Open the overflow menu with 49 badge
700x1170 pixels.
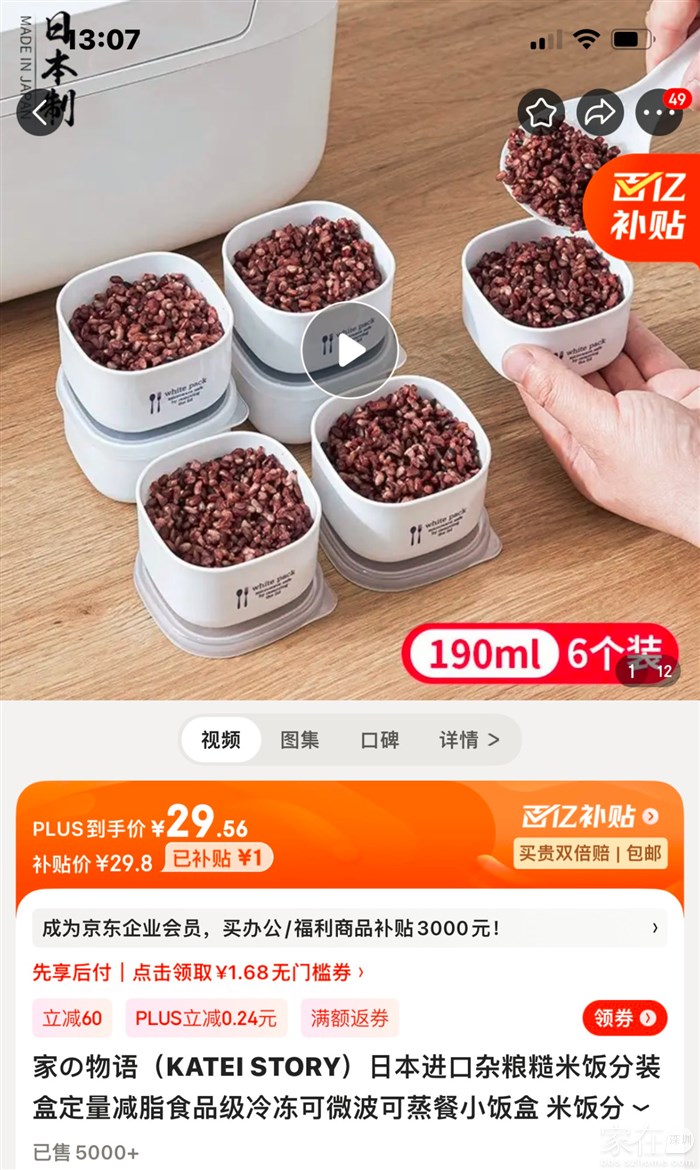[659, 112]
